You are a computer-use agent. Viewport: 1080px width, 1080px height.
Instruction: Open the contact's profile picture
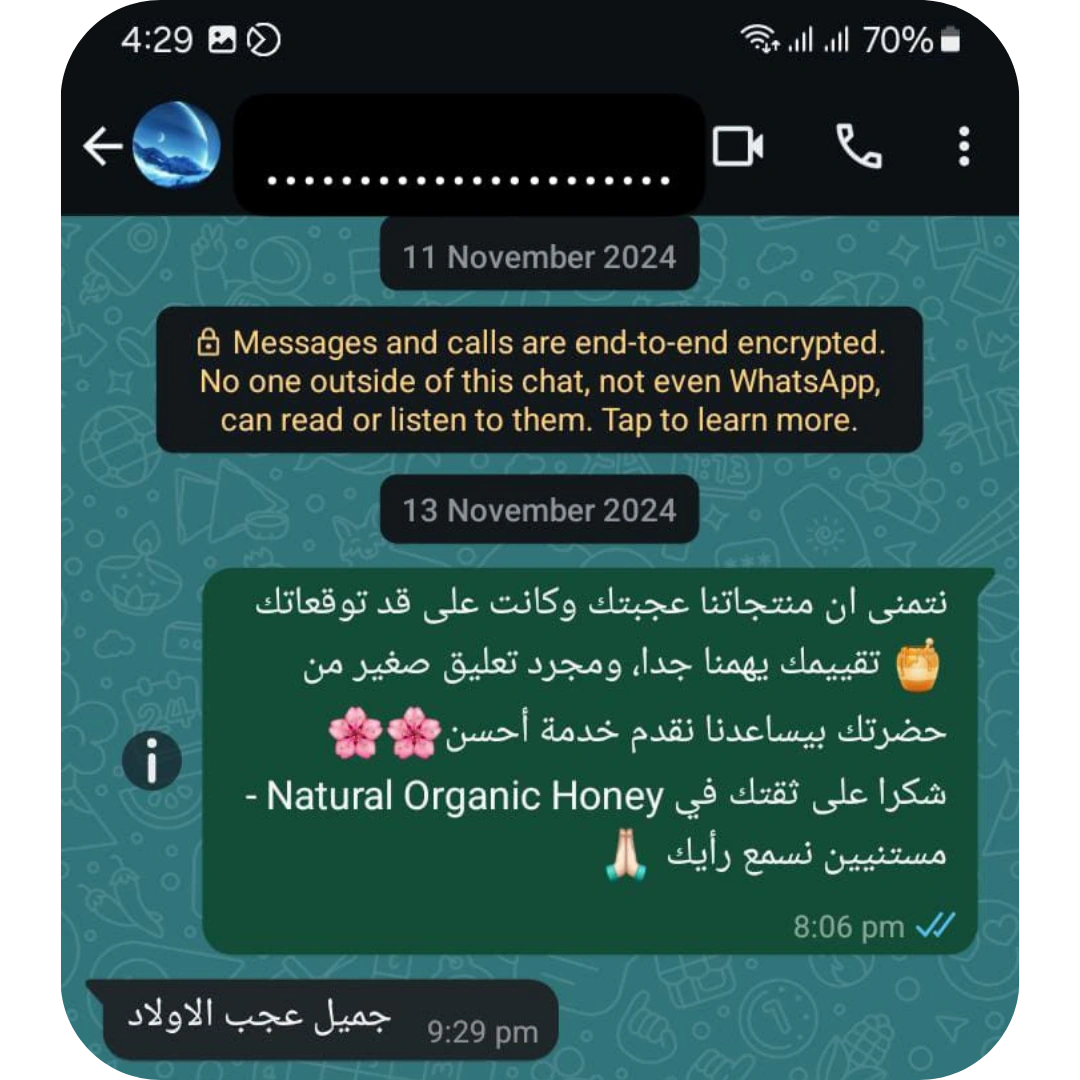[x=177, y=144]
